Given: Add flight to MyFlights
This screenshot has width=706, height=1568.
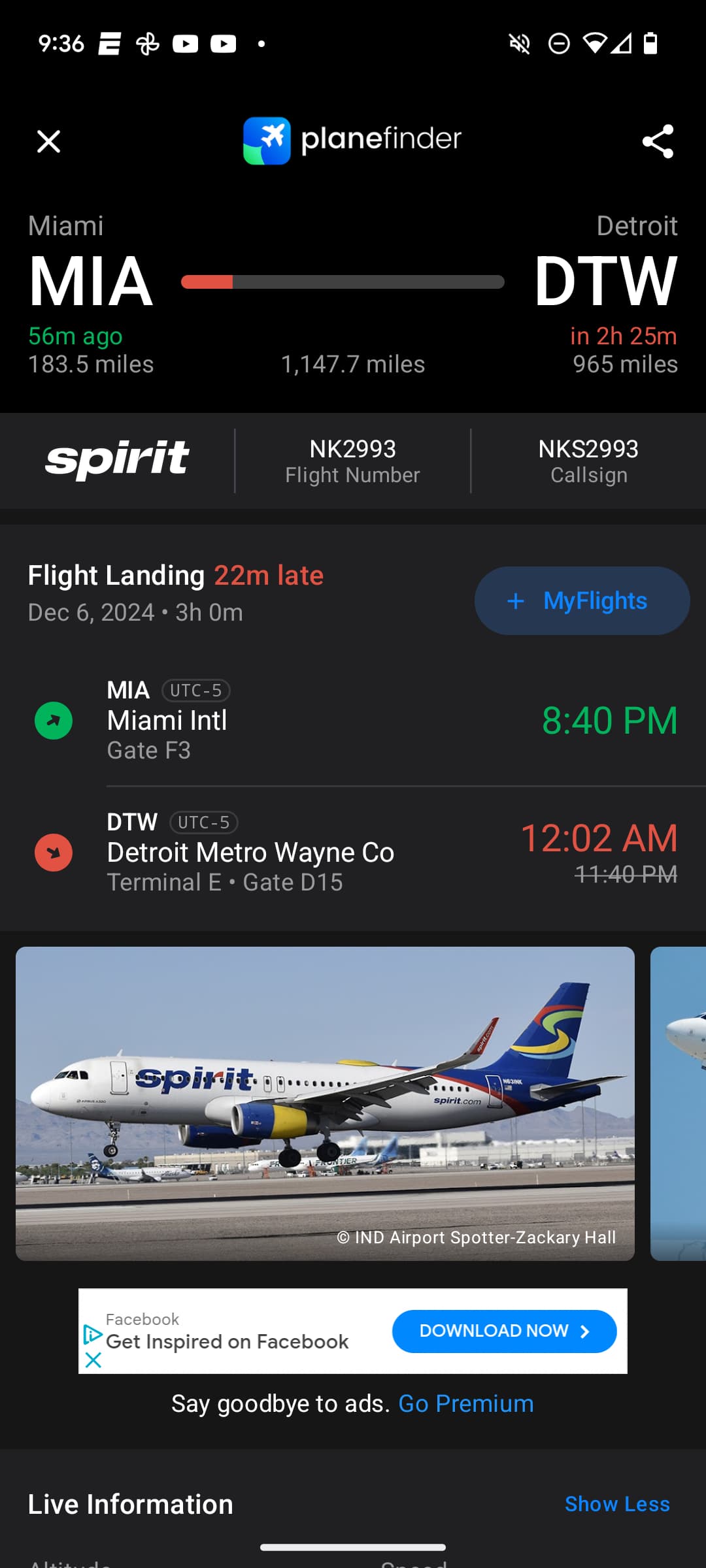Looking at the screenshot, I should pos(582,600).
